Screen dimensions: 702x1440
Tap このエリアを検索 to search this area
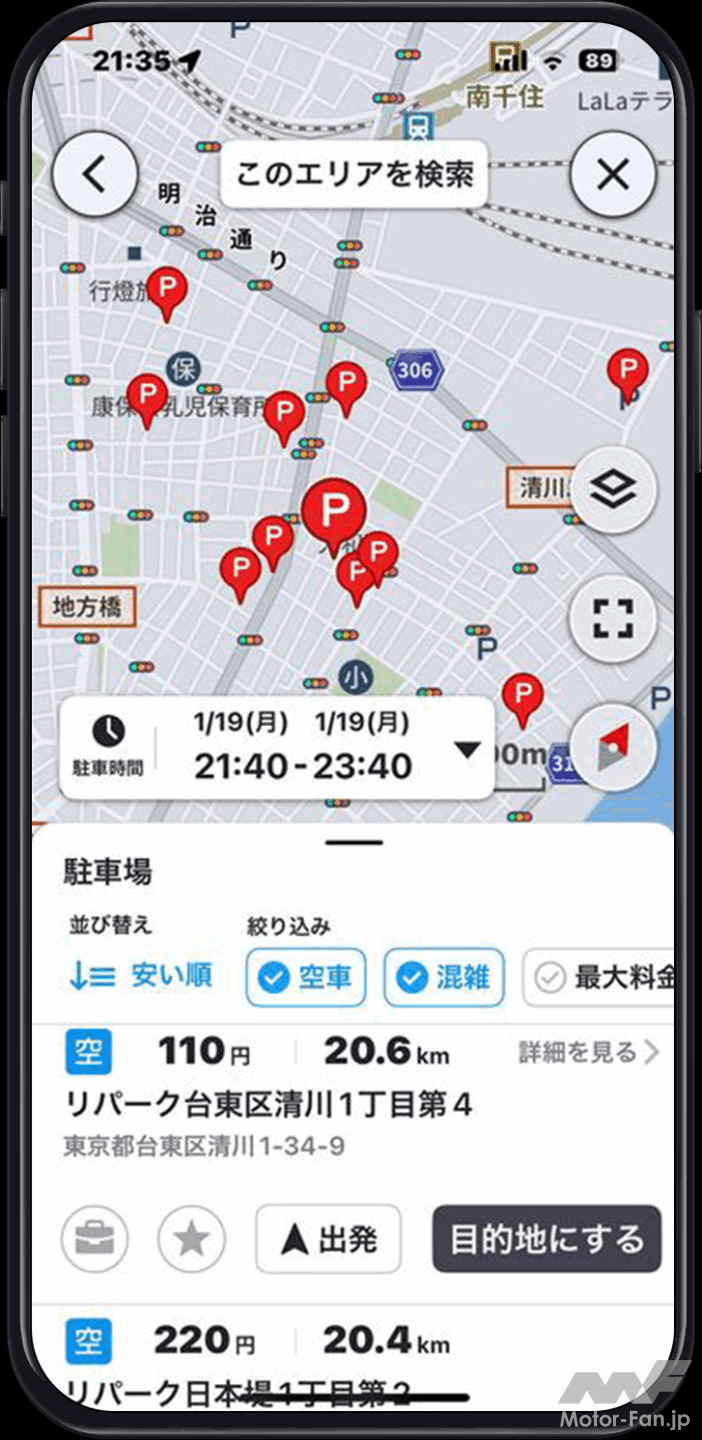pyautogui.click(x=354, y=175)
